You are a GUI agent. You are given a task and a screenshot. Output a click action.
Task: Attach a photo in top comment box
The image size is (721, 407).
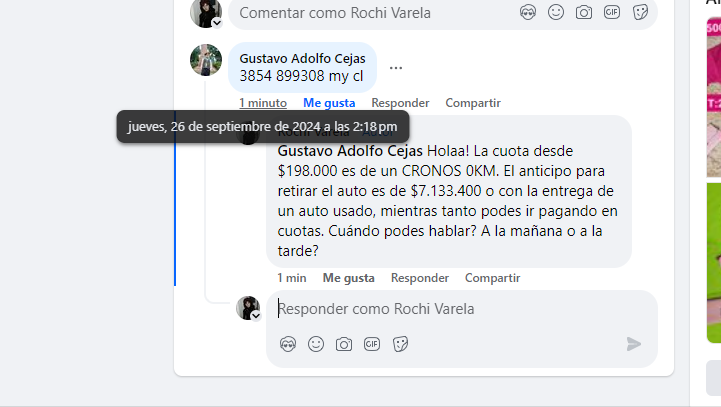pyautogui.click(x=584, y=13)
